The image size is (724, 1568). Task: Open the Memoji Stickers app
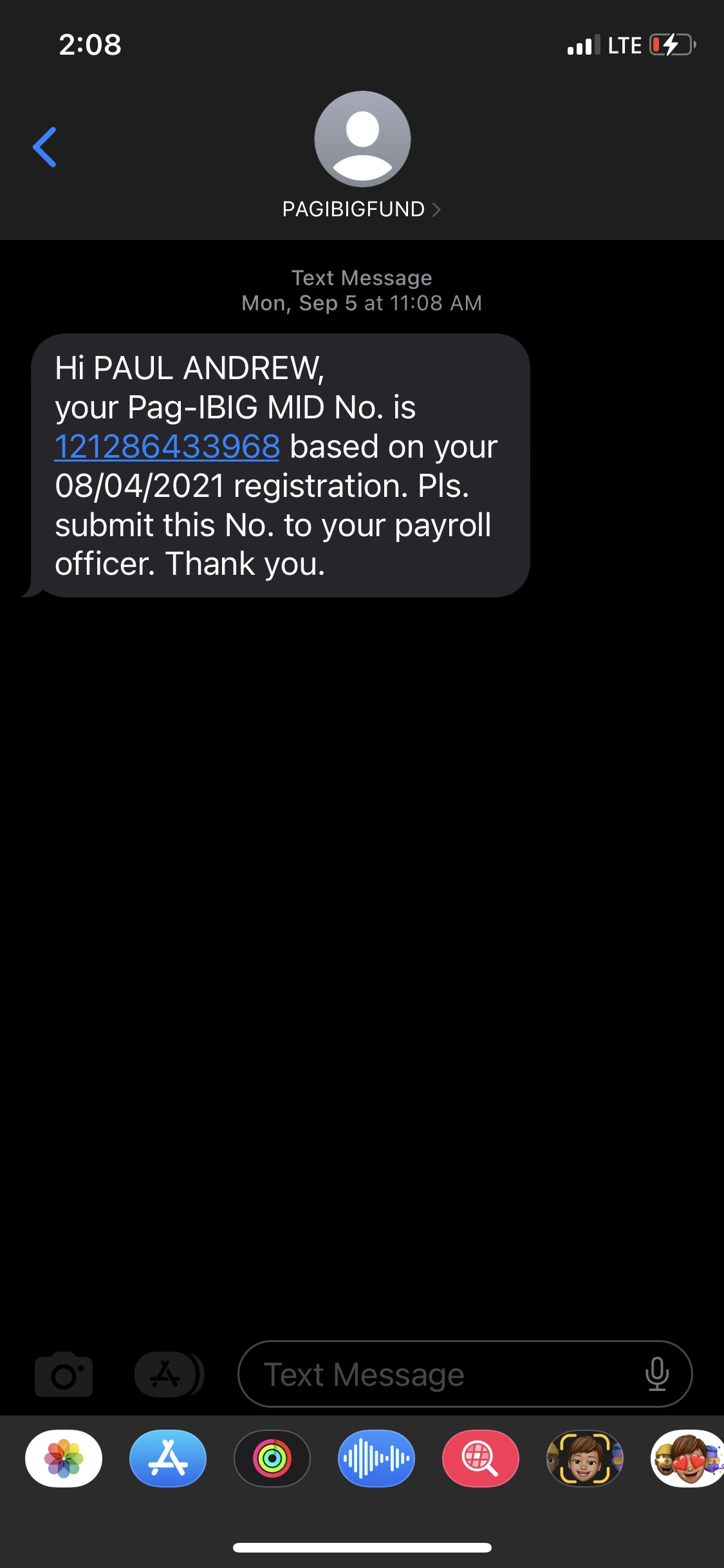(687, 1459)
